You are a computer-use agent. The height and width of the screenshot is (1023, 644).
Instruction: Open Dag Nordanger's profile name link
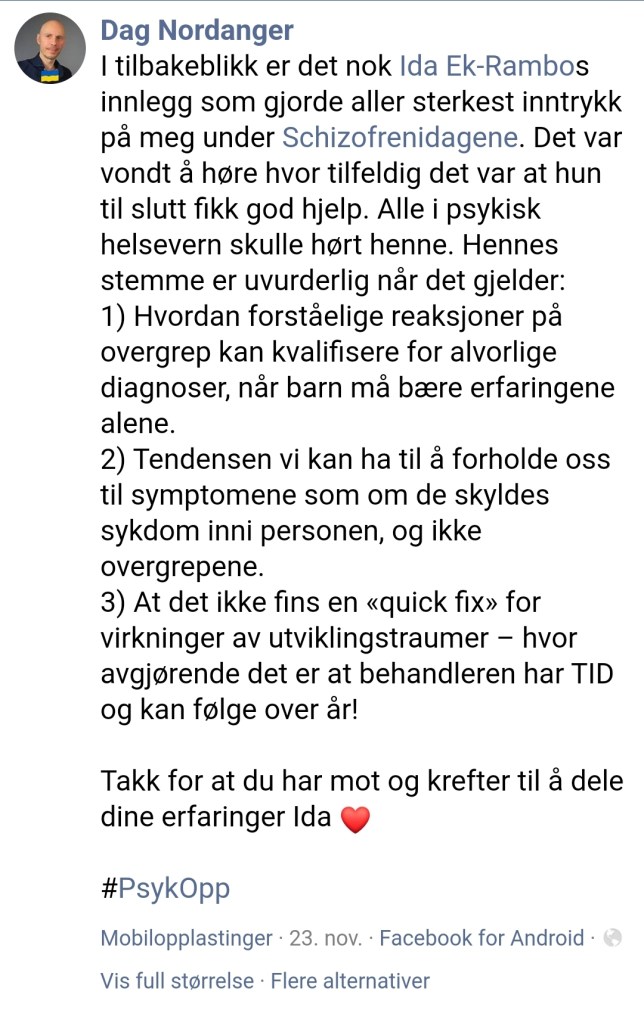click(197, 30)
